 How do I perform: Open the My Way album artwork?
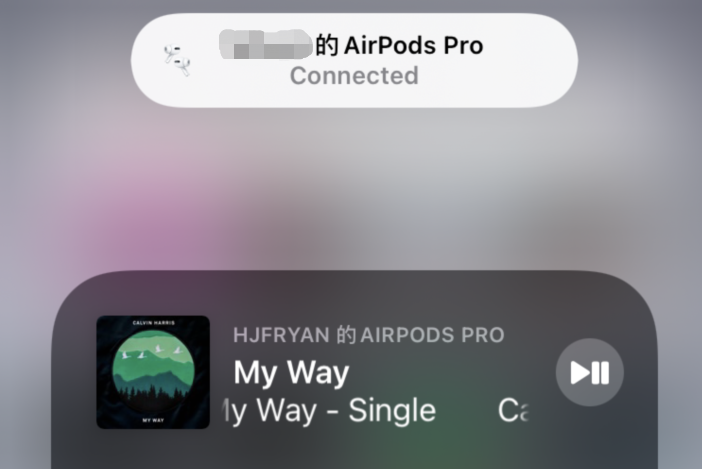153,372
